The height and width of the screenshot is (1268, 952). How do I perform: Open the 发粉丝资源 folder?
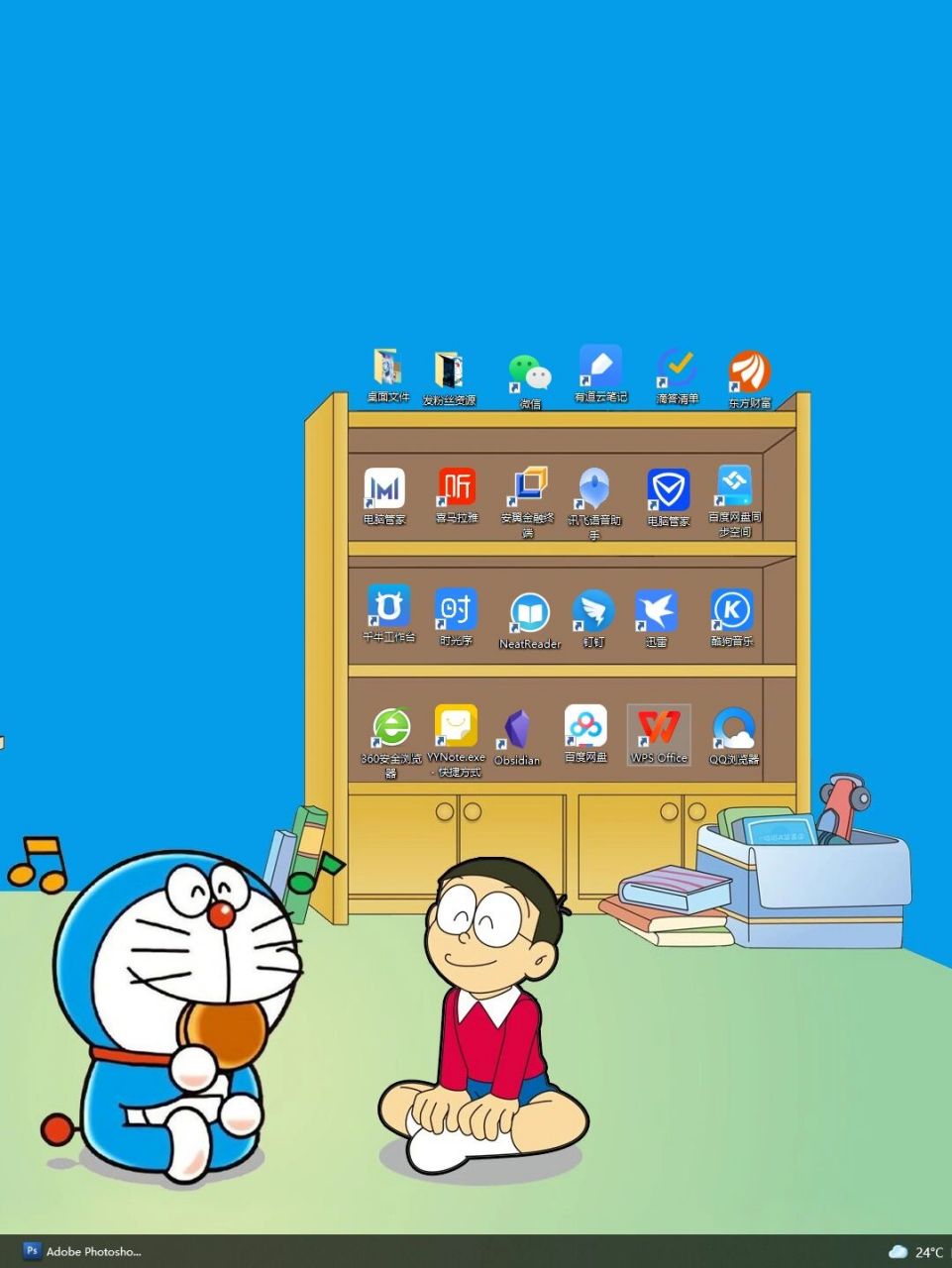tap(449, 371)
